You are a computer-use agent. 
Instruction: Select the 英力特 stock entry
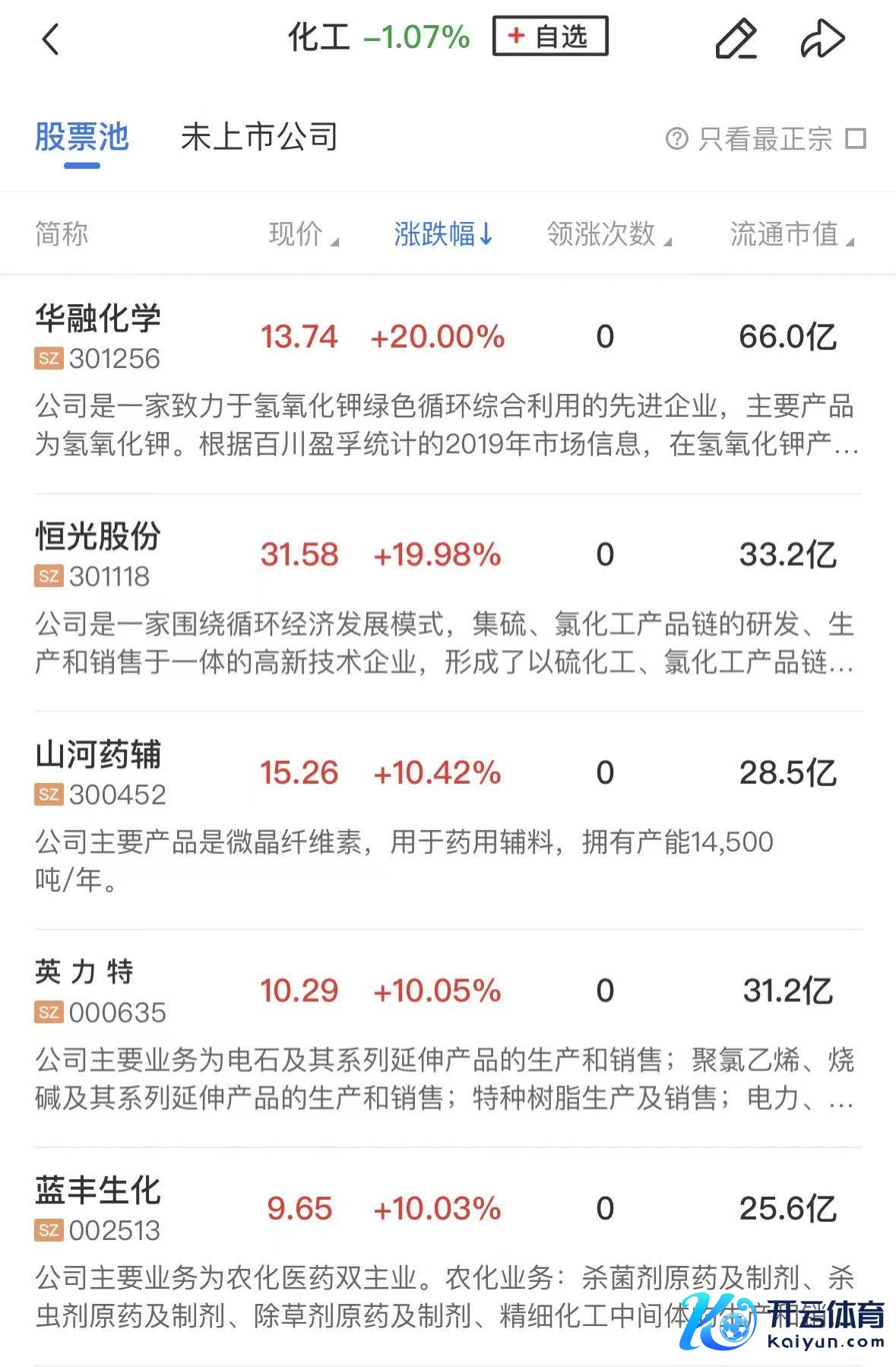pos(84,973)
